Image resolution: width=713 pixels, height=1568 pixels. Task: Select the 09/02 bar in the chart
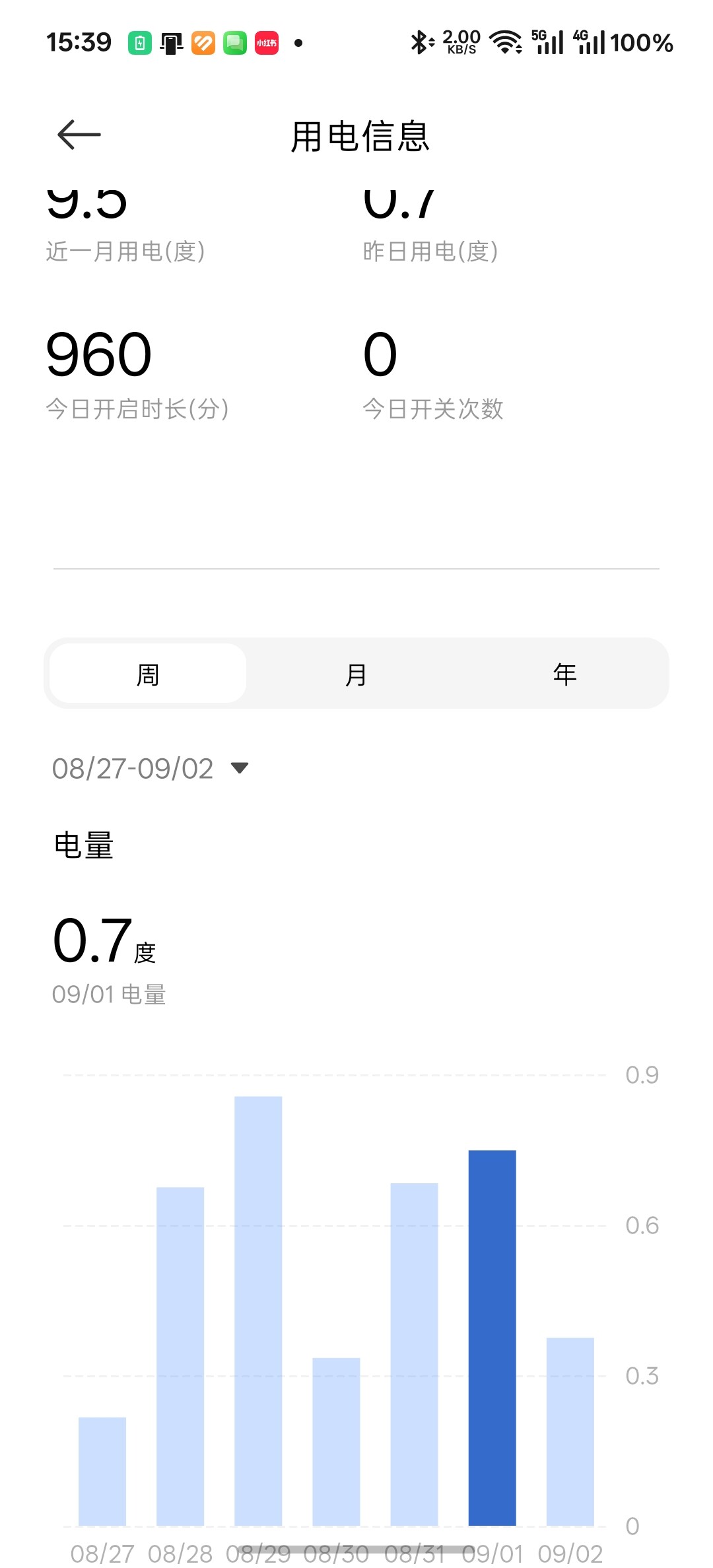570,1431
